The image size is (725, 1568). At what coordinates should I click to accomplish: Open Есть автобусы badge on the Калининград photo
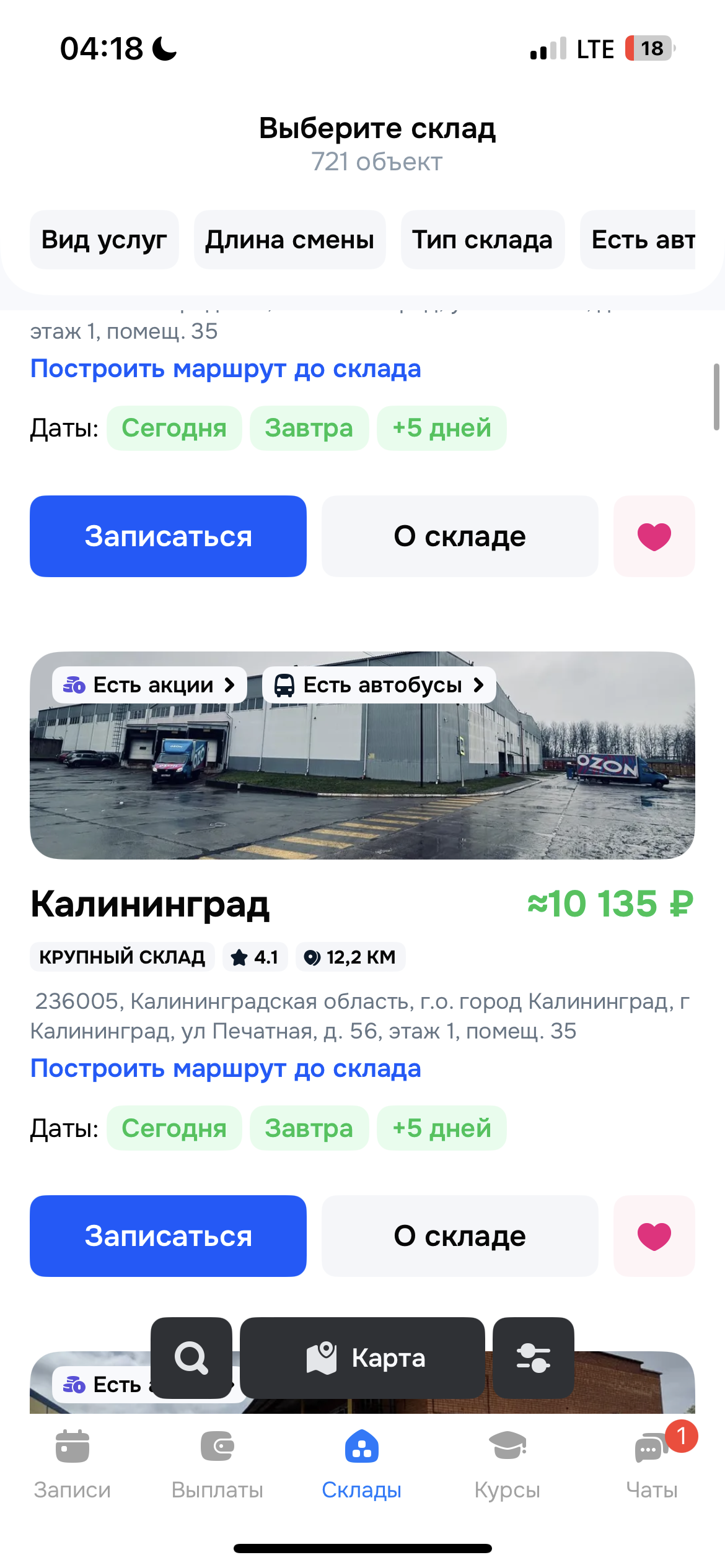(x=379, y=685)
